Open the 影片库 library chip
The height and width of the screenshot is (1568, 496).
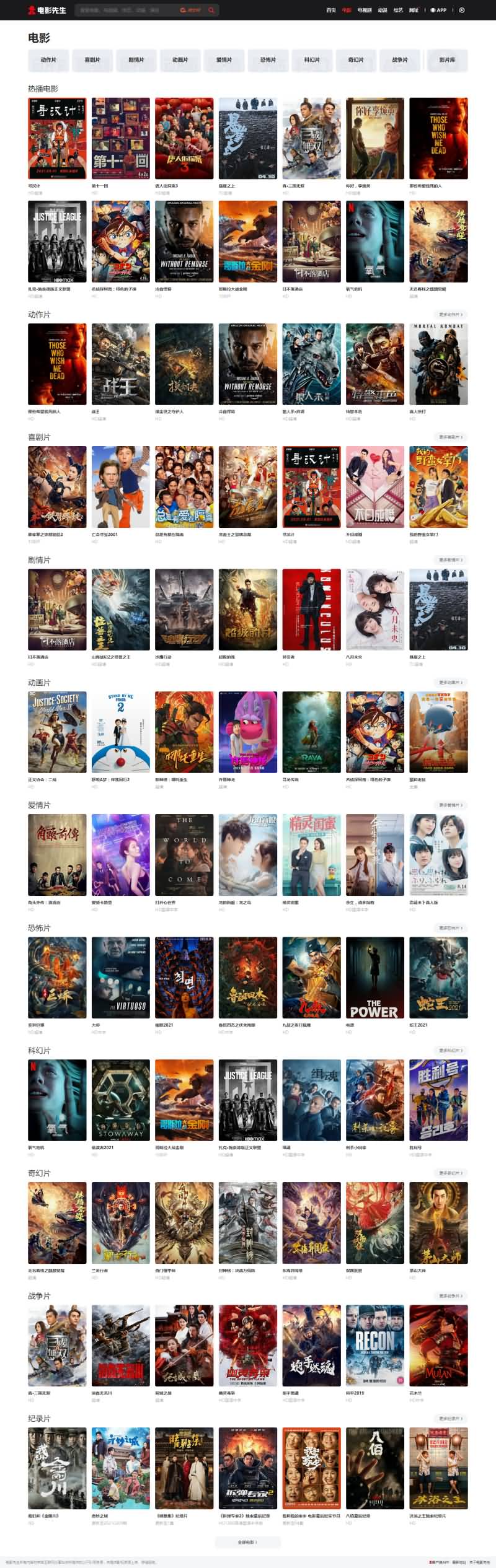pos(446,60)
